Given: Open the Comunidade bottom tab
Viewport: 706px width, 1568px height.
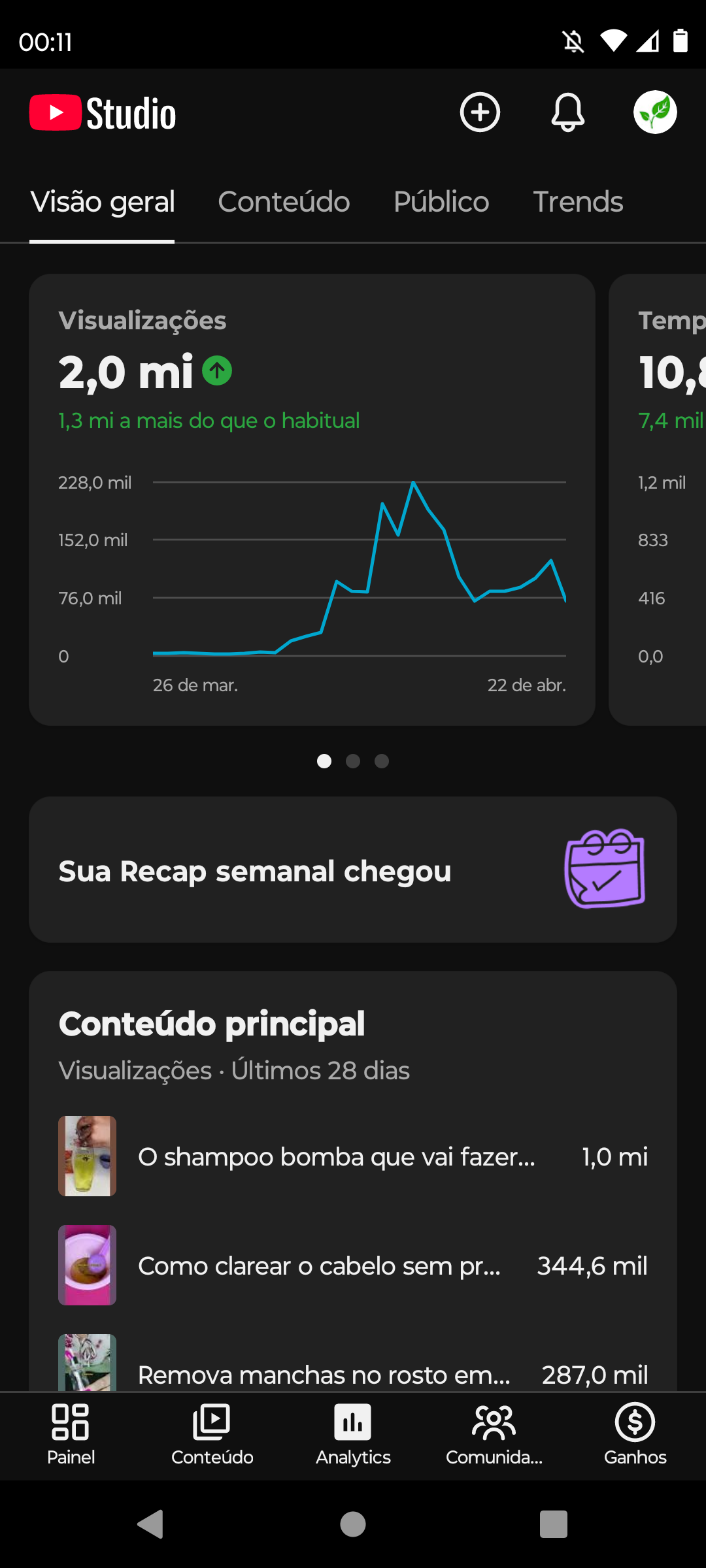Looking at the screenshot, I should point(494,1435).
